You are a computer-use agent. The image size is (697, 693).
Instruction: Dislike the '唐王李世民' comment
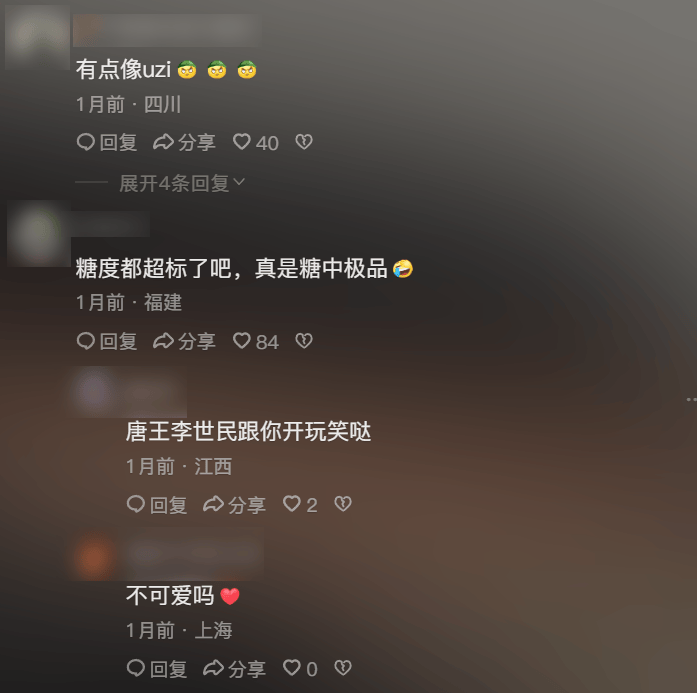342,504
